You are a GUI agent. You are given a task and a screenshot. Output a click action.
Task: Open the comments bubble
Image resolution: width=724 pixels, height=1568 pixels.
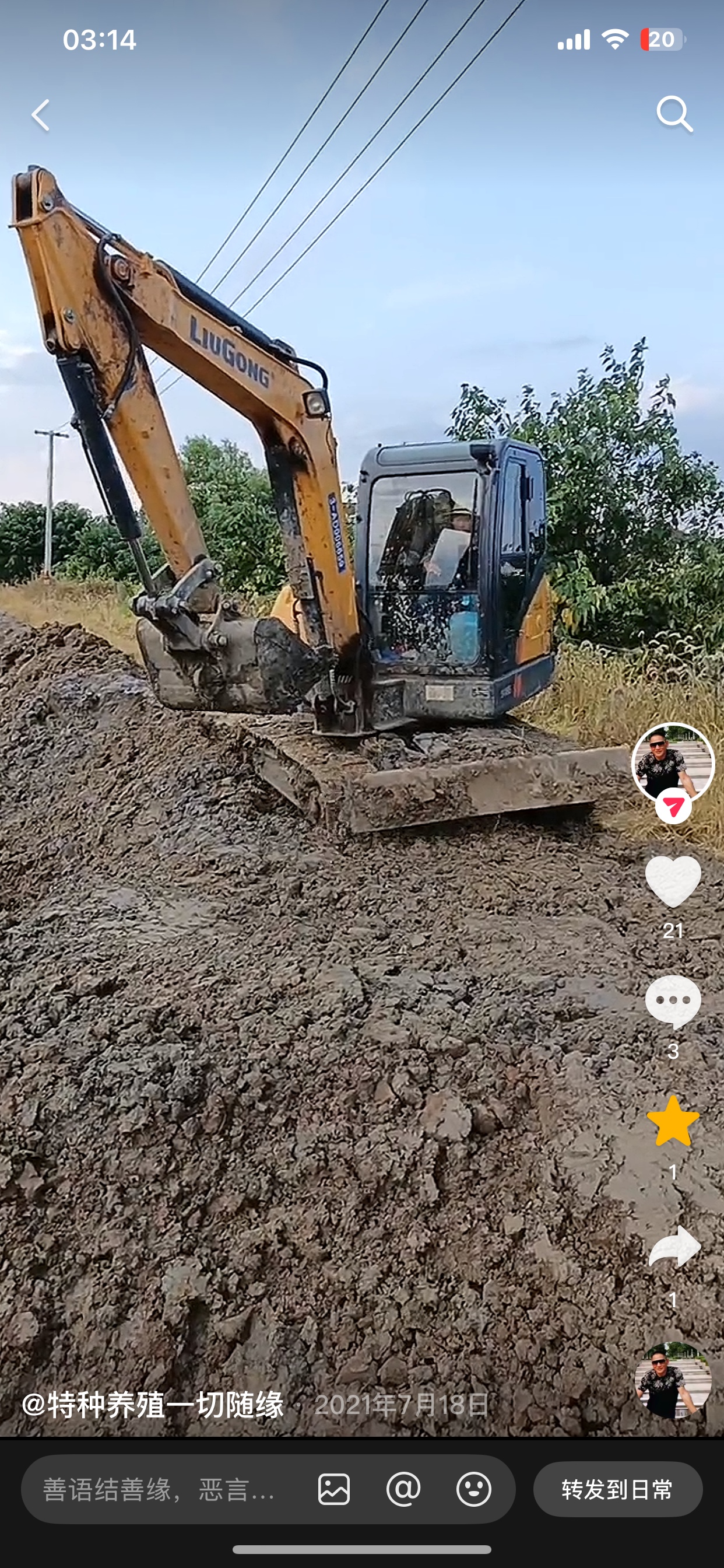coord(673,1000)
